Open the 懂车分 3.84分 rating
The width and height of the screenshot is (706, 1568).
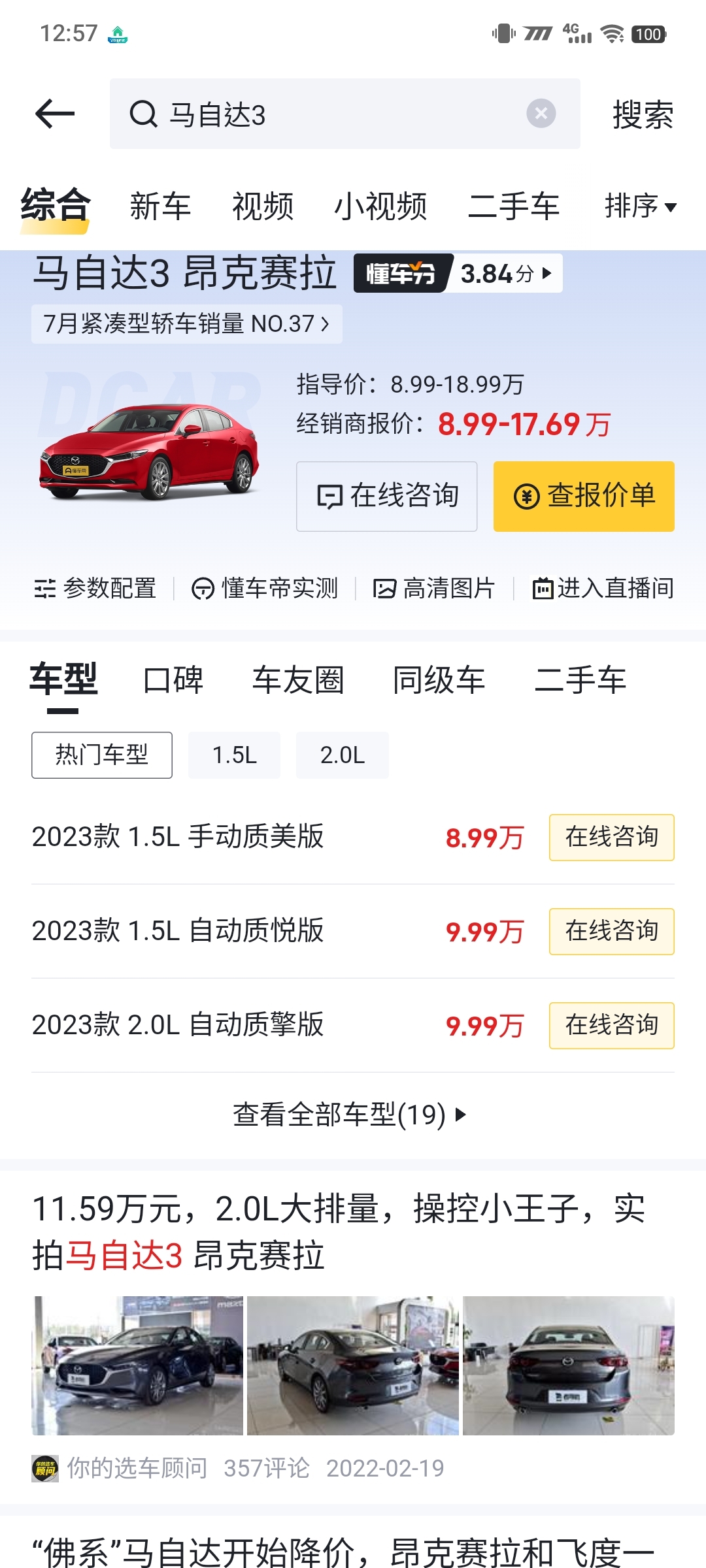458,273
